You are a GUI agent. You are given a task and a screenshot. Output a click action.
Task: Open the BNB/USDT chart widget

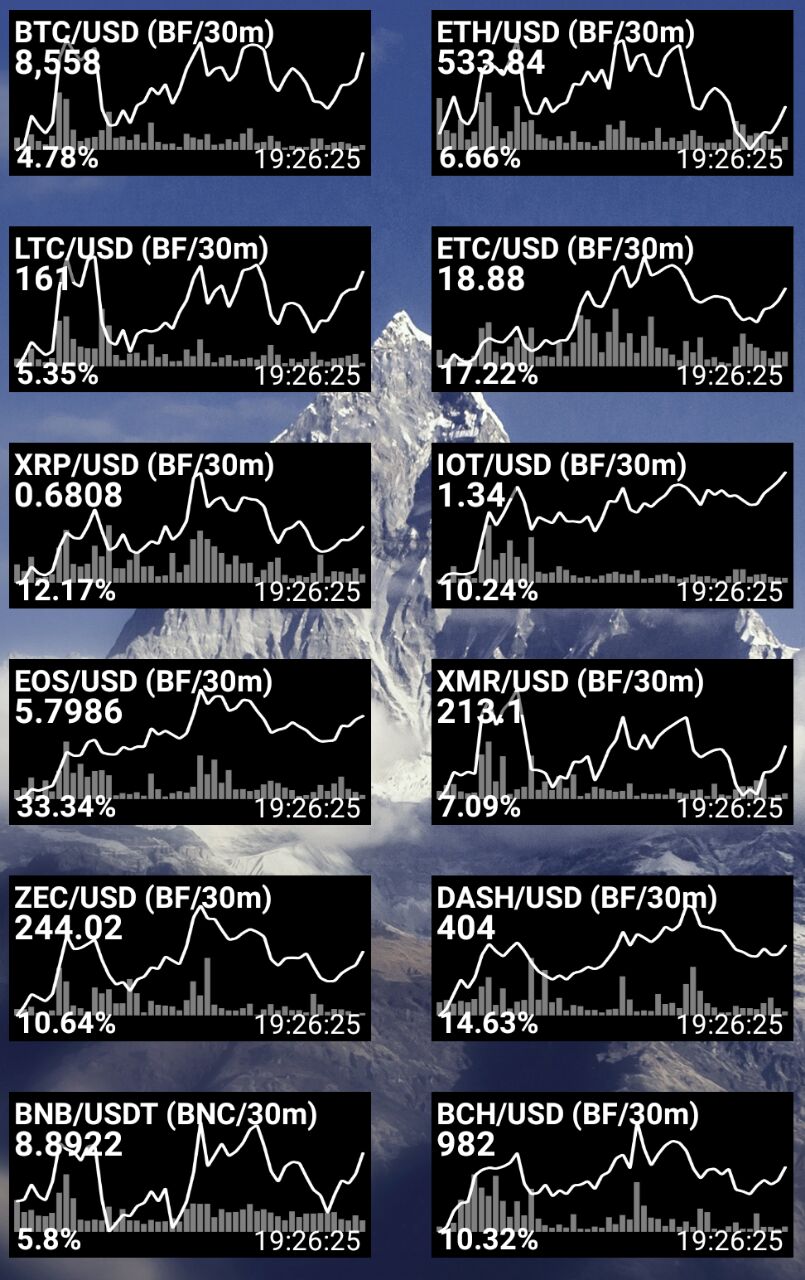(x=190, y=1174)
